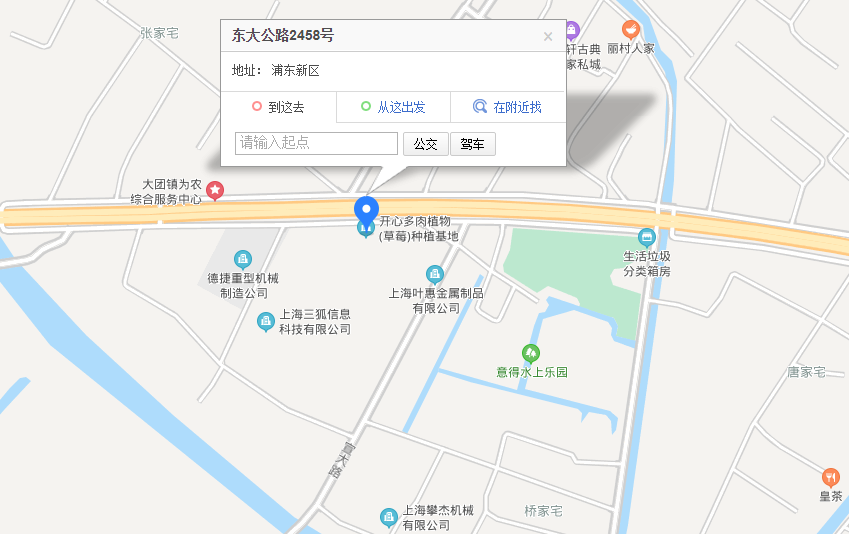
Task: Open 丽村人家 restaurant marker
Action: point(630,29)
